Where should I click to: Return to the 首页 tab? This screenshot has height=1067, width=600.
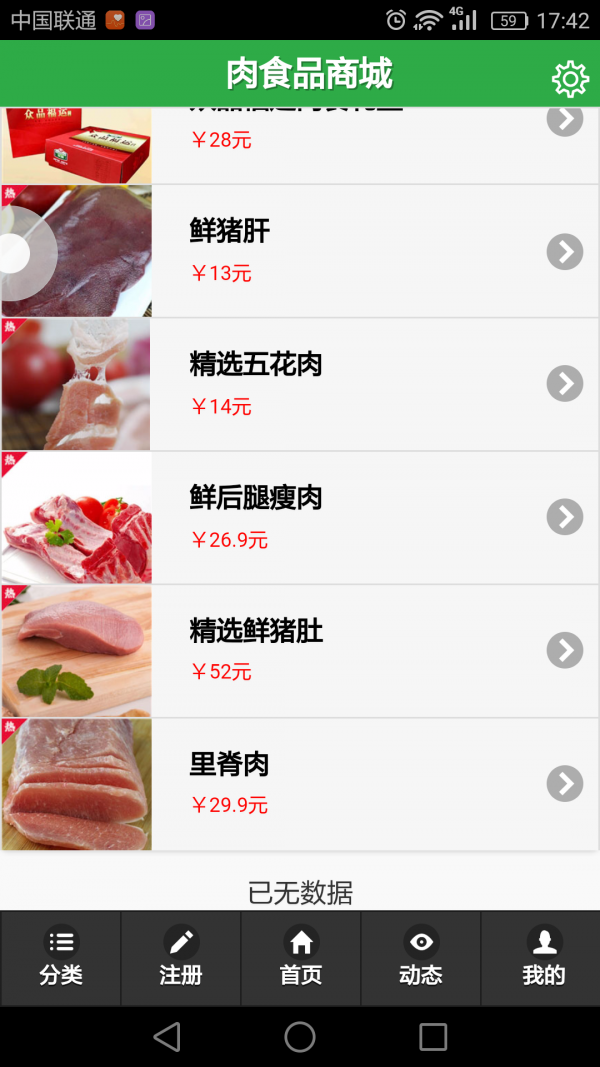point(301,958)
